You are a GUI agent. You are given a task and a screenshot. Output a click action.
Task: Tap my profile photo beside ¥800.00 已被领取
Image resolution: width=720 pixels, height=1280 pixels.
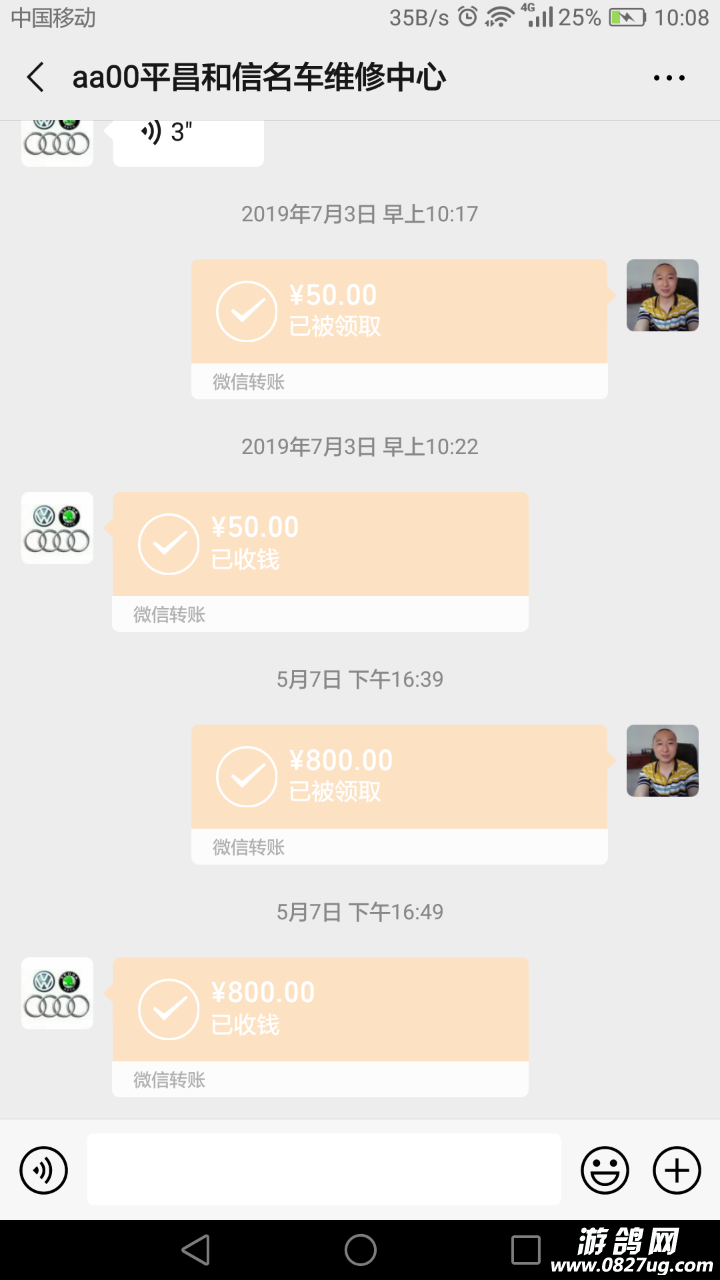pos(662,761)
